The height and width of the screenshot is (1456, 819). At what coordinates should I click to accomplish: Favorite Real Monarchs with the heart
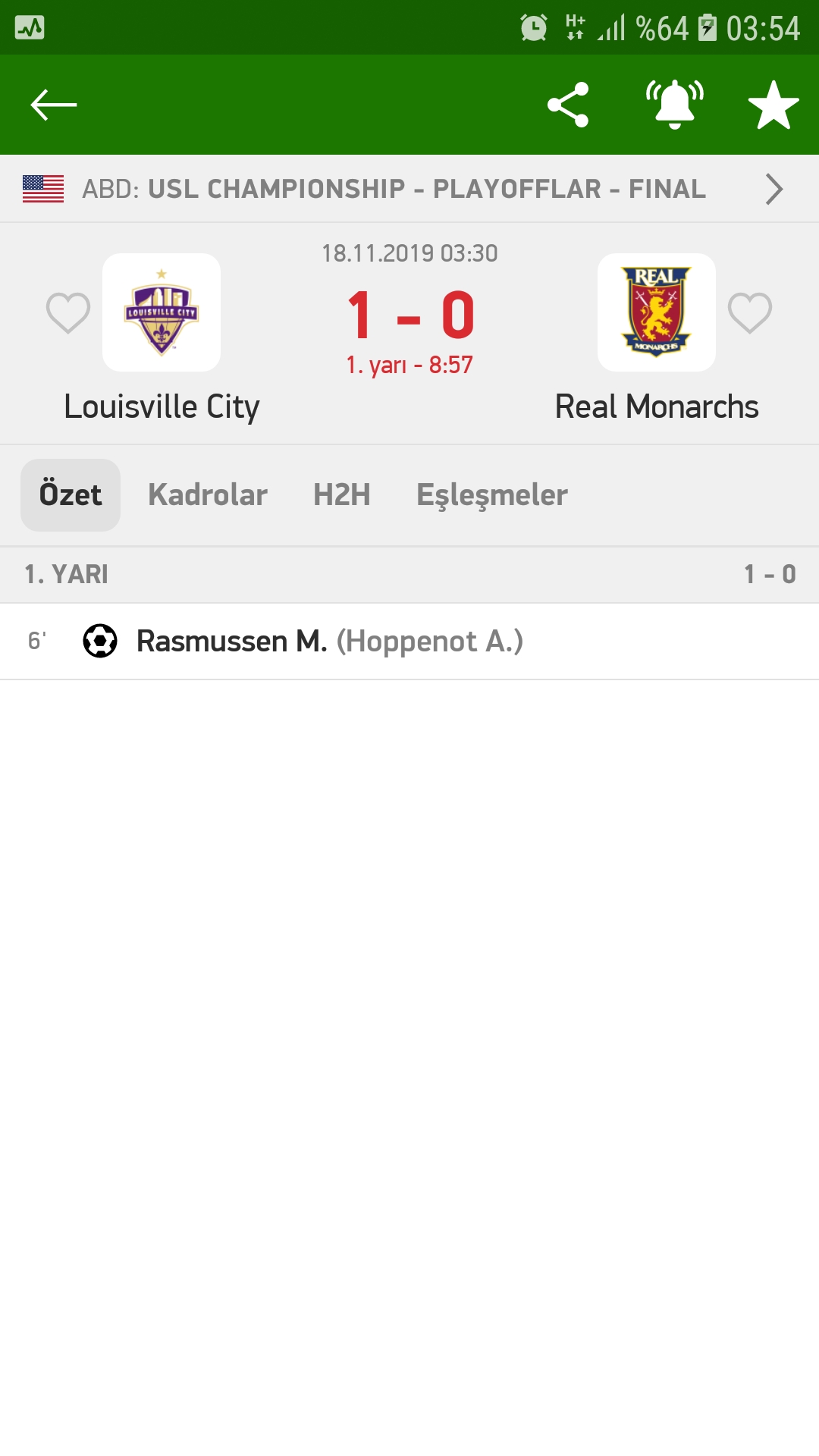[750, 312]
